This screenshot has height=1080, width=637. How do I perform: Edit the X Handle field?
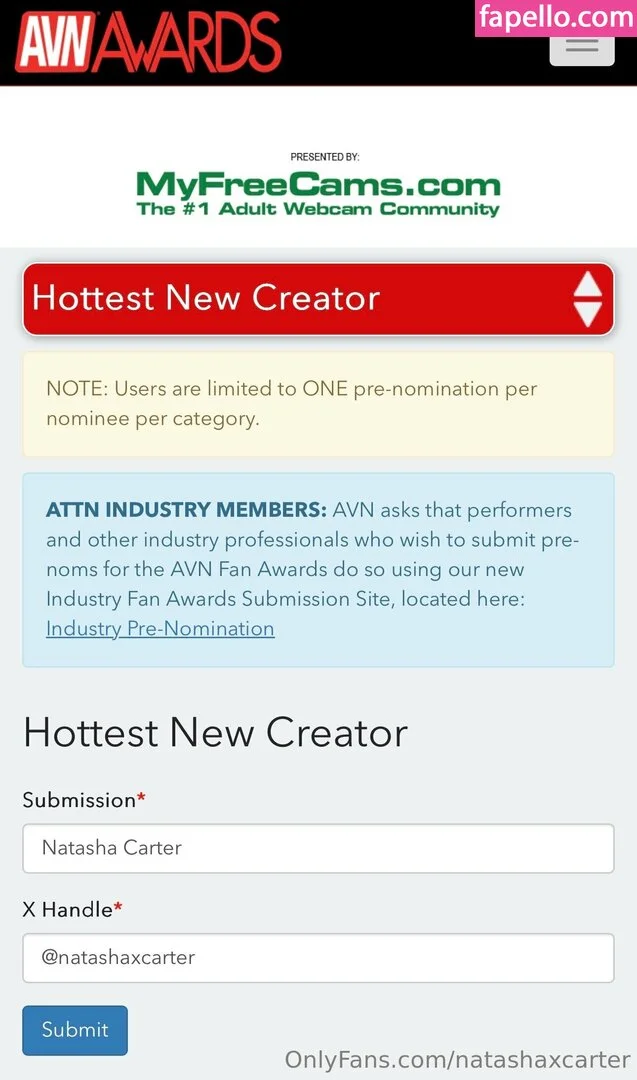(318, 958)
